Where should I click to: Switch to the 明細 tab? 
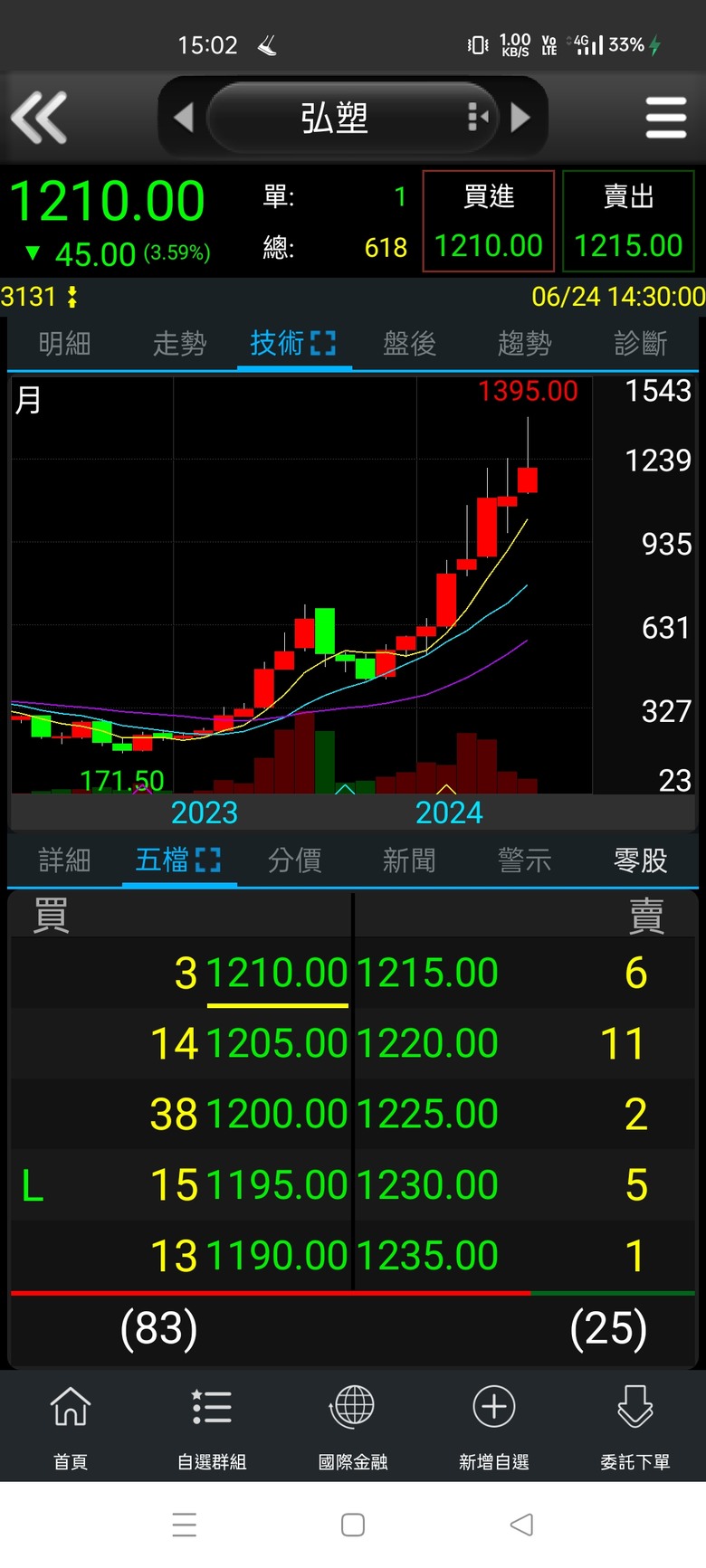point(65,344)
